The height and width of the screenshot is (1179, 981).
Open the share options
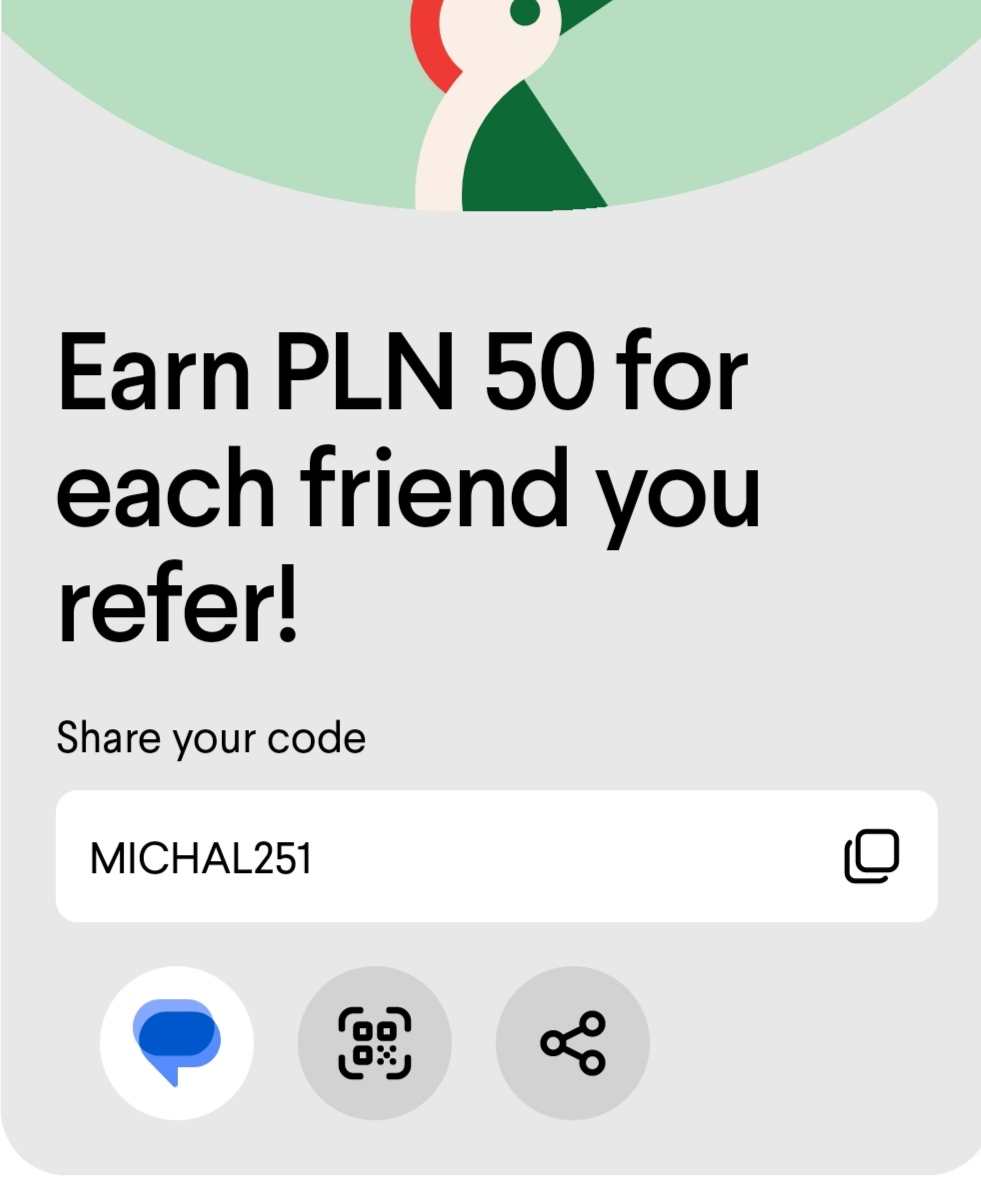click(x=573, y=1043)
